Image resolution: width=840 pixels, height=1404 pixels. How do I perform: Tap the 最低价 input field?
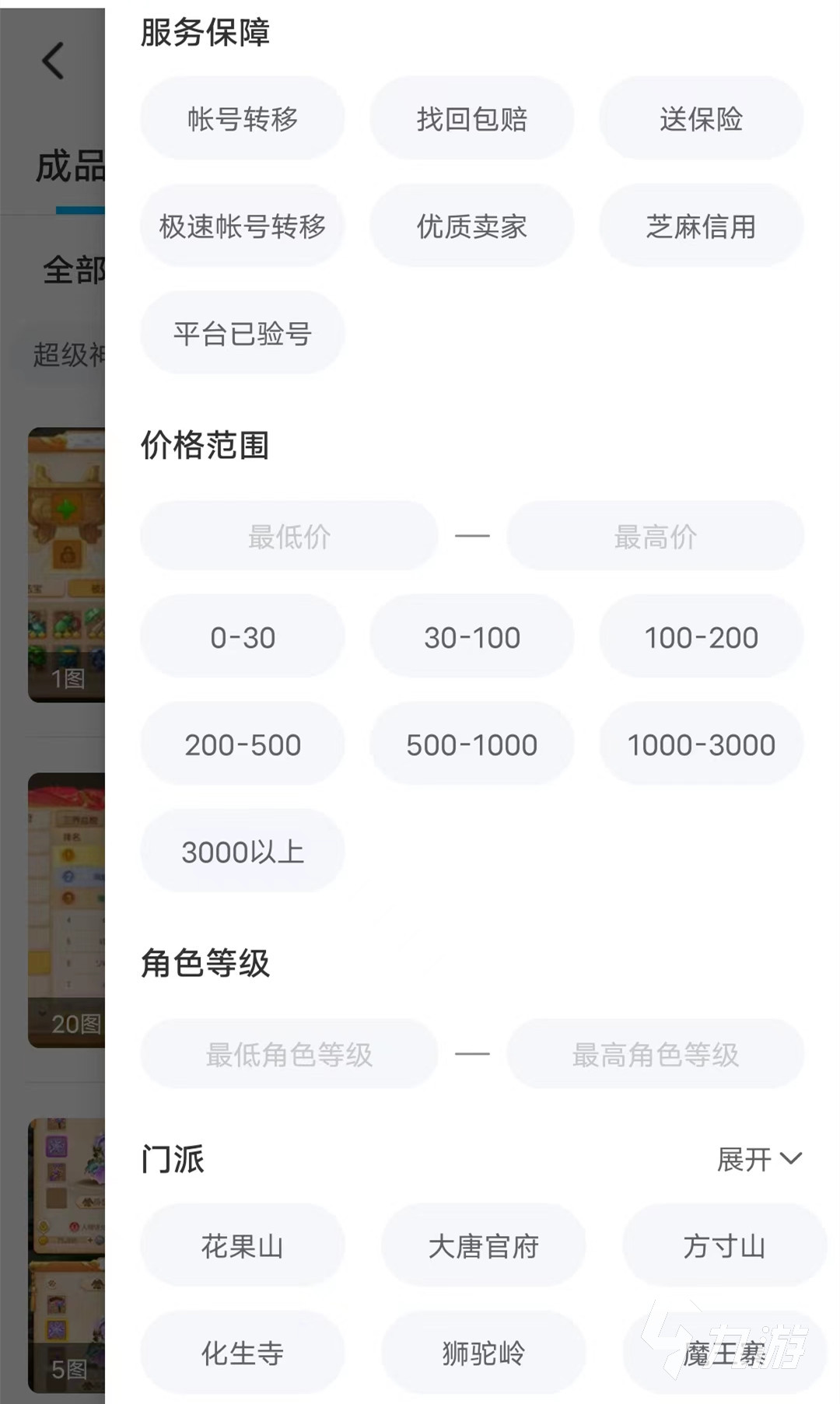(x=289, y=536)
